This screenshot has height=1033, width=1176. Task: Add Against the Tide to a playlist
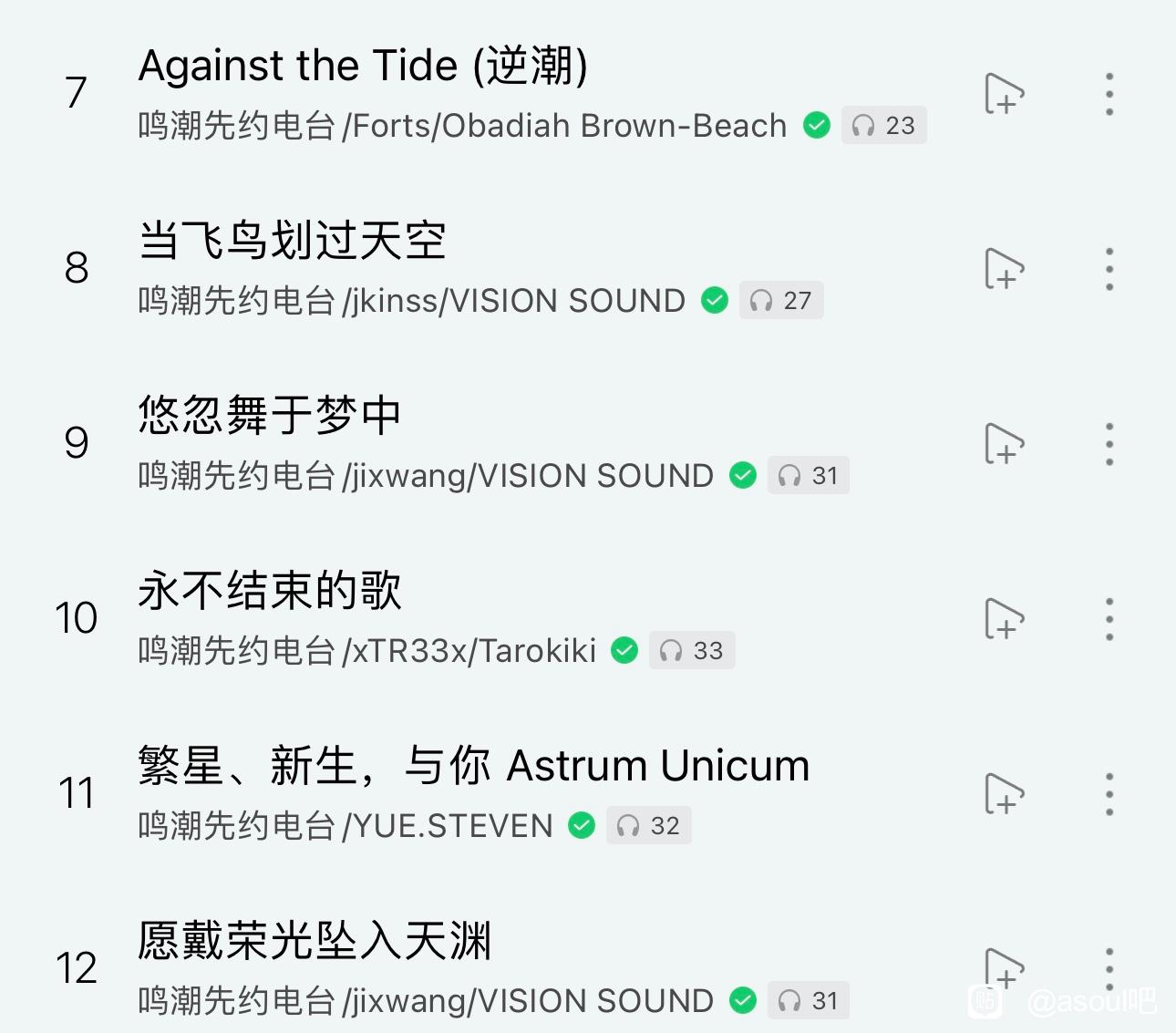(x=1004, y=94)
